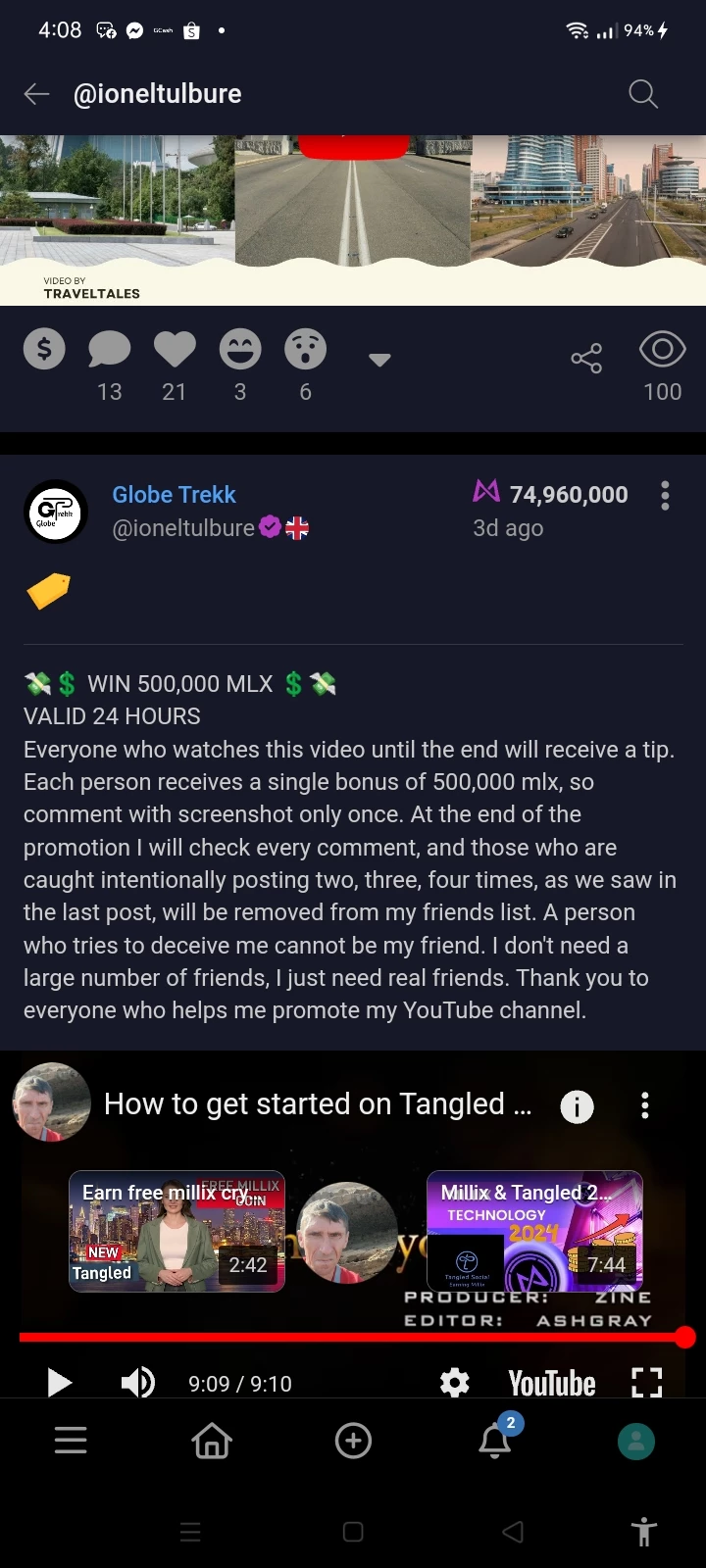Screen dimensions: 706x1568
Task: Enter fullscreen video mode
Action: 646,1383
